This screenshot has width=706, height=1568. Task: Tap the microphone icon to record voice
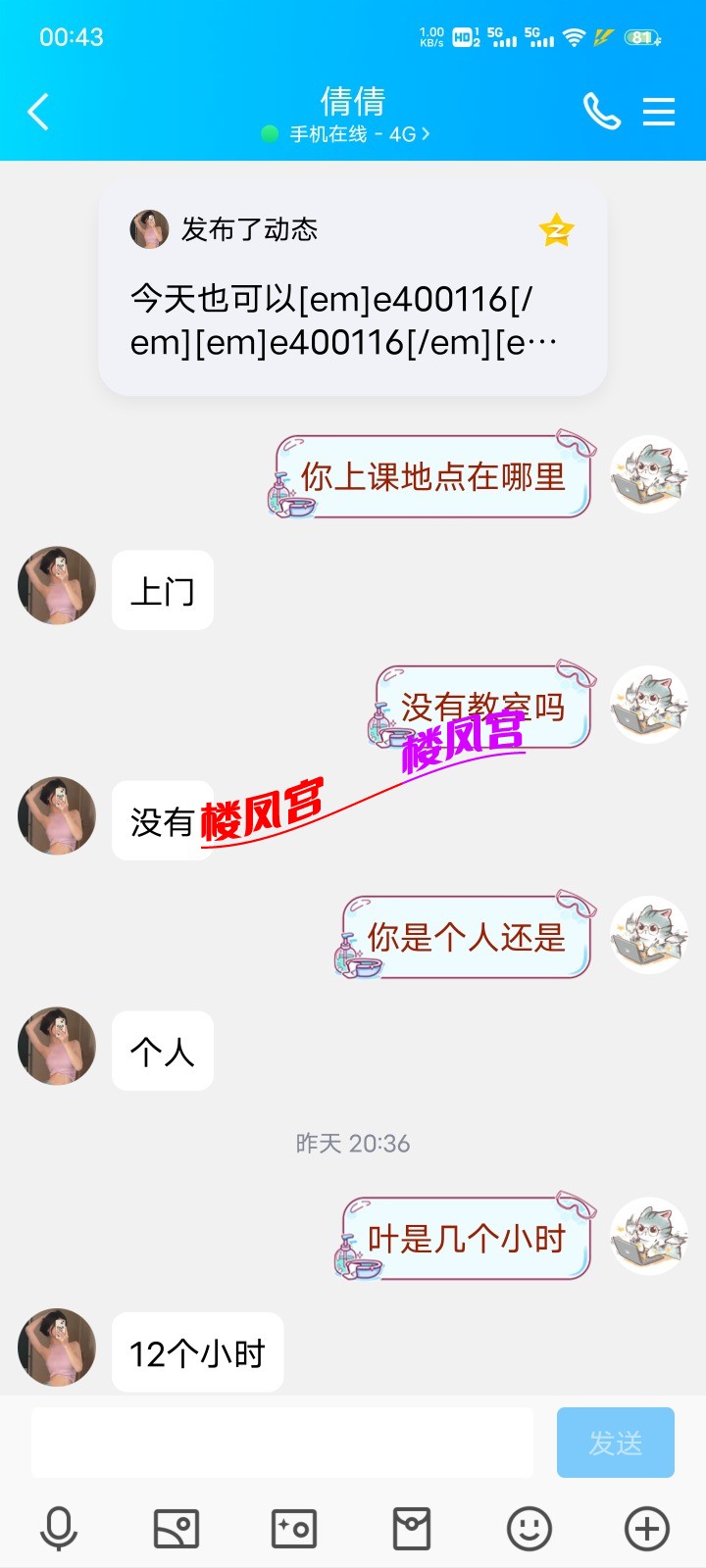[x=59, y=1526]
